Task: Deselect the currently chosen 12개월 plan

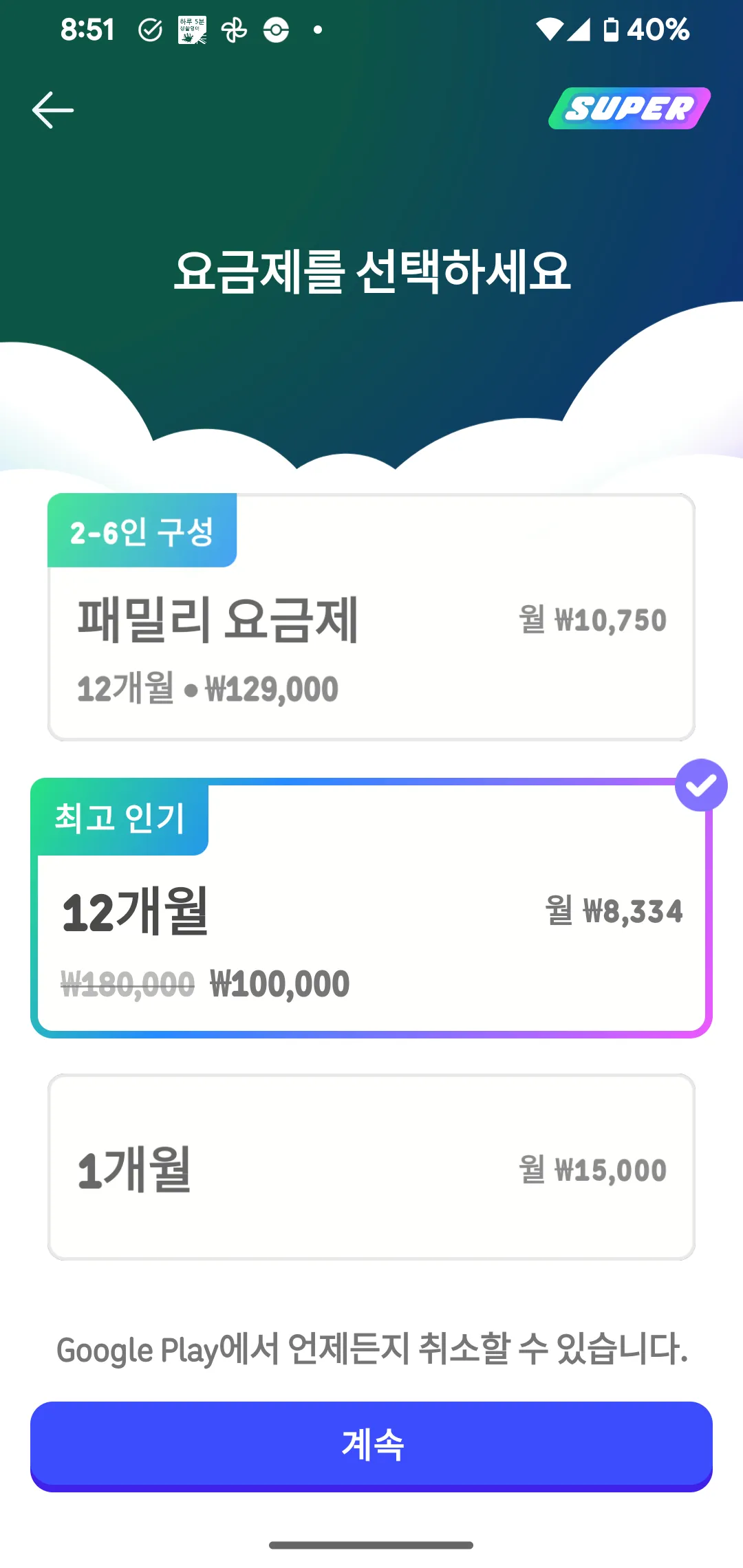Action: click(370, 908)
